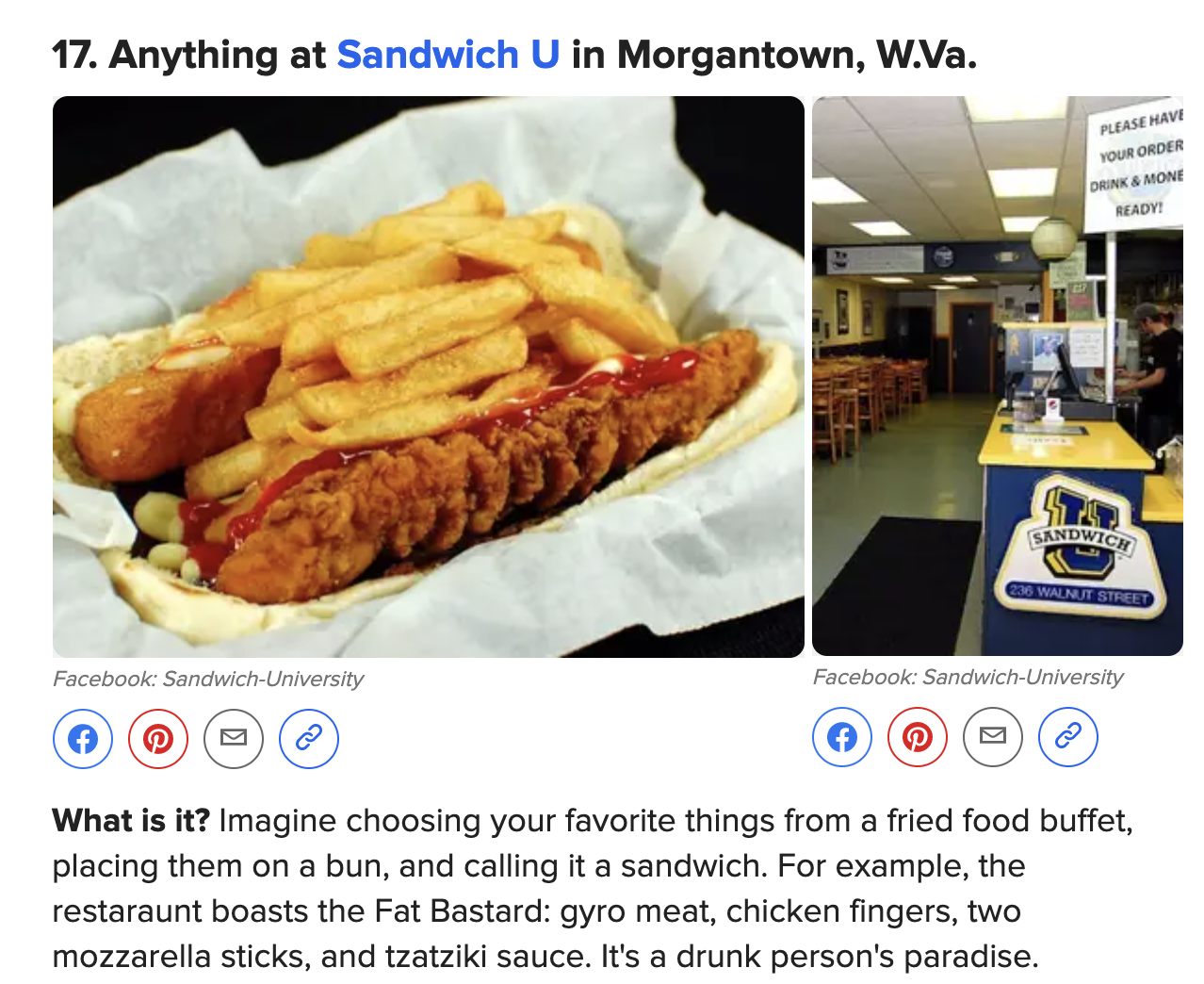Share the sandwich photo on Facebook
1204x984 pixels.
click(83, 739)
